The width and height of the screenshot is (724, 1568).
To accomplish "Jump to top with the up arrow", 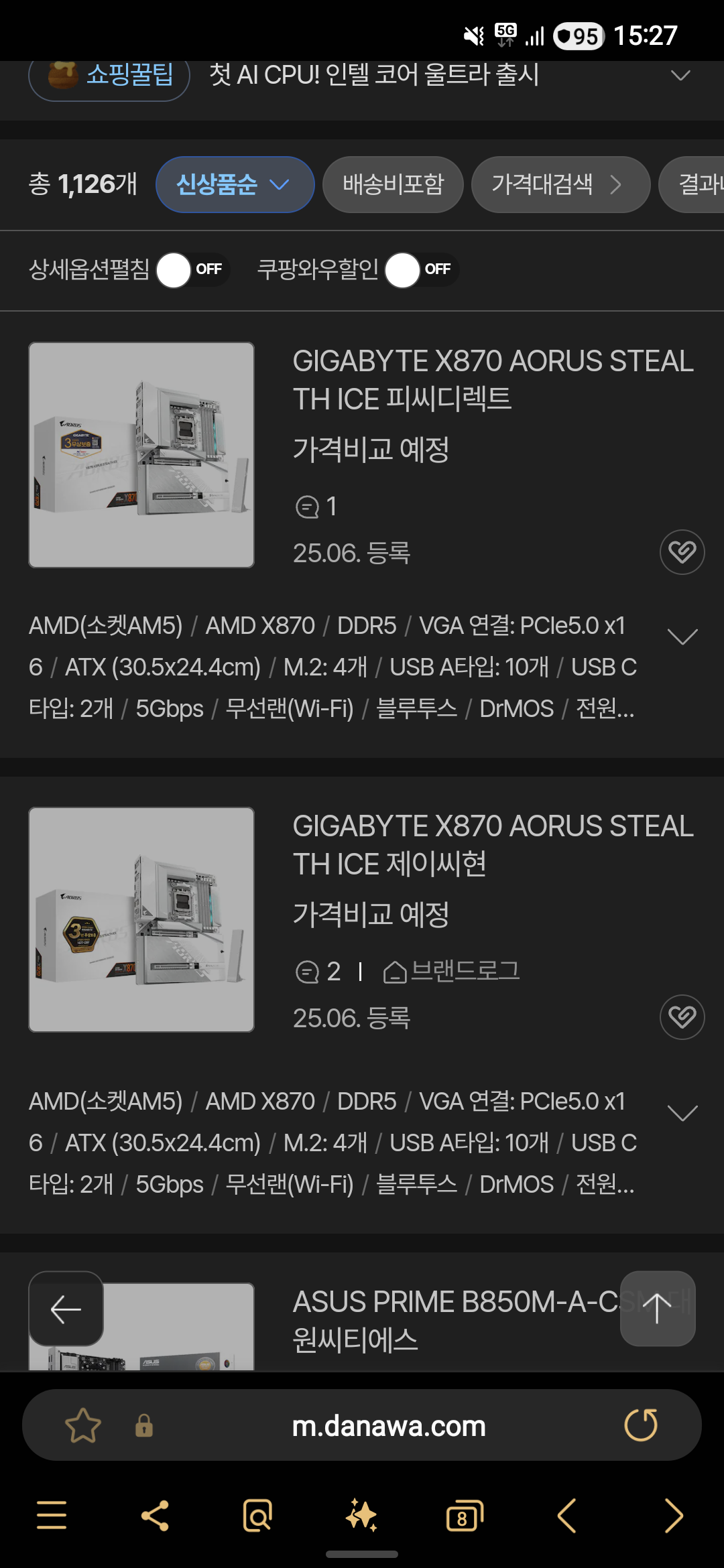I will 658,1309.
